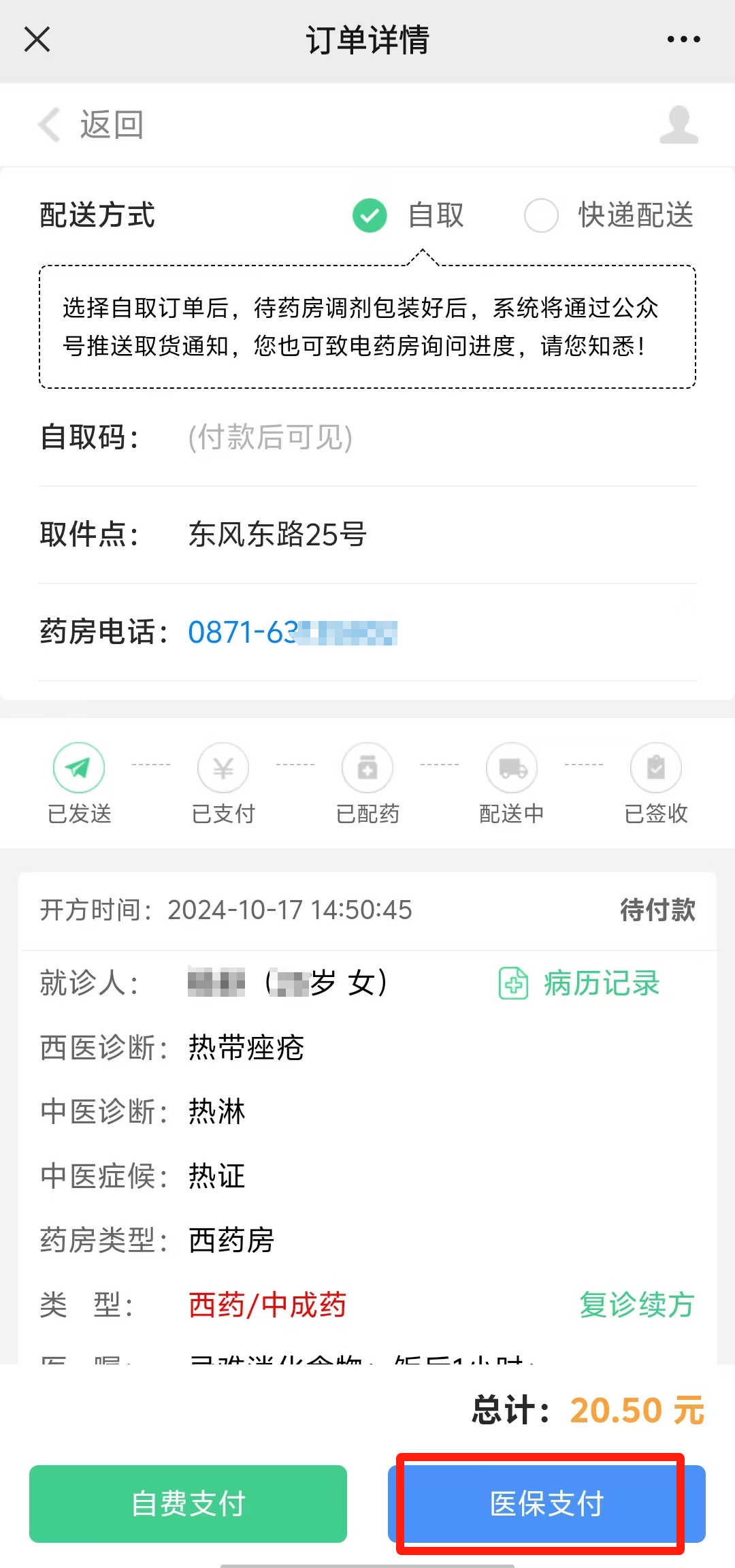735x1568 pixels.
Task: View the 病历记录 medical records link
Action: pyautogui.click(x=599, y=983)
